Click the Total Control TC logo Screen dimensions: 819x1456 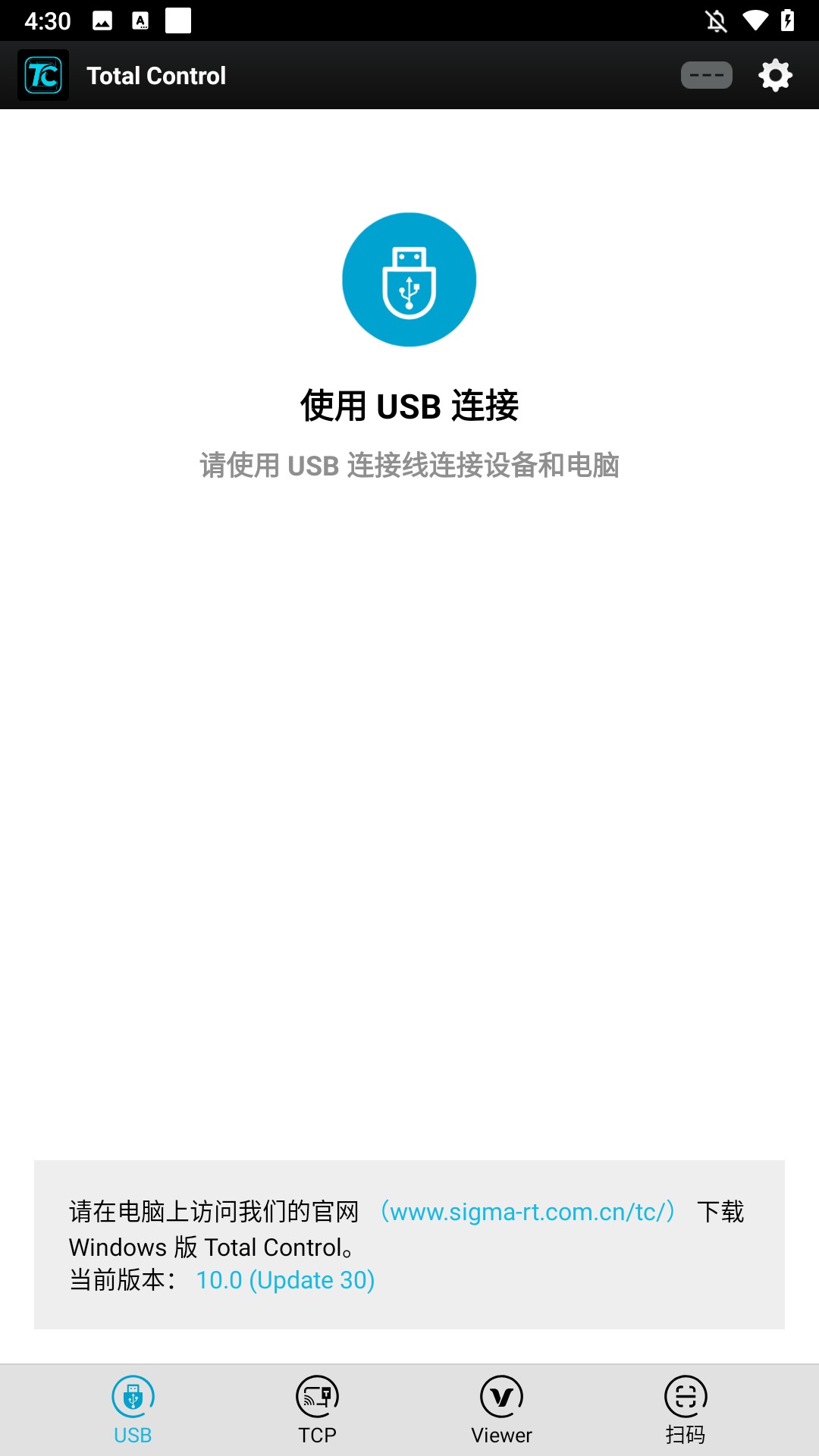[43, 74]
